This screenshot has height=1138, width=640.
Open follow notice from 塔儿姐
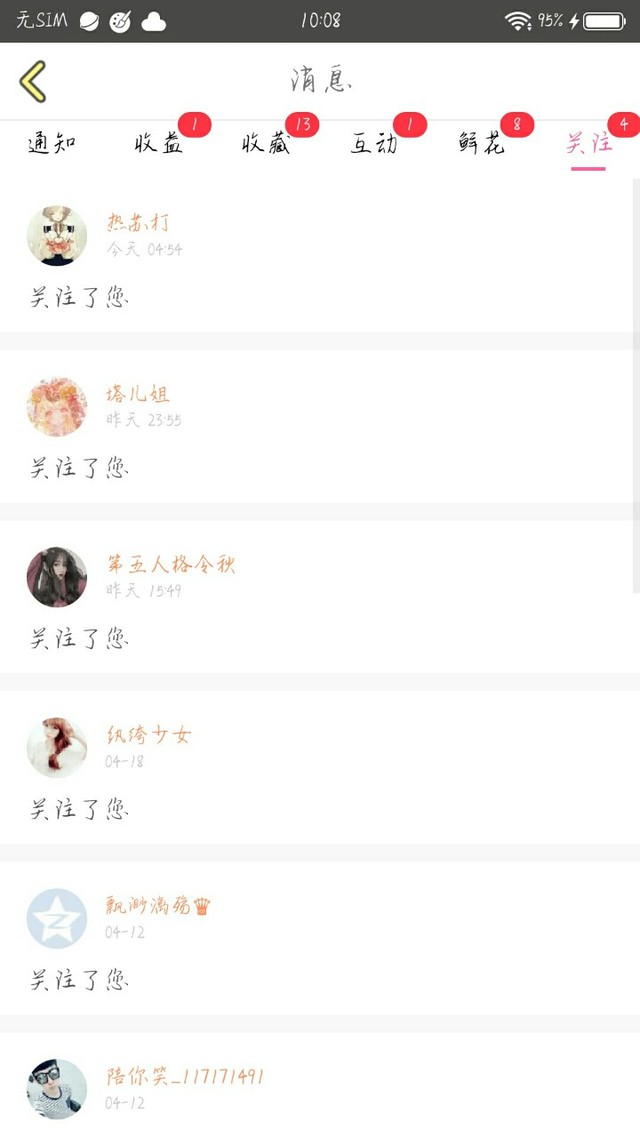click(x=318, y=427)
